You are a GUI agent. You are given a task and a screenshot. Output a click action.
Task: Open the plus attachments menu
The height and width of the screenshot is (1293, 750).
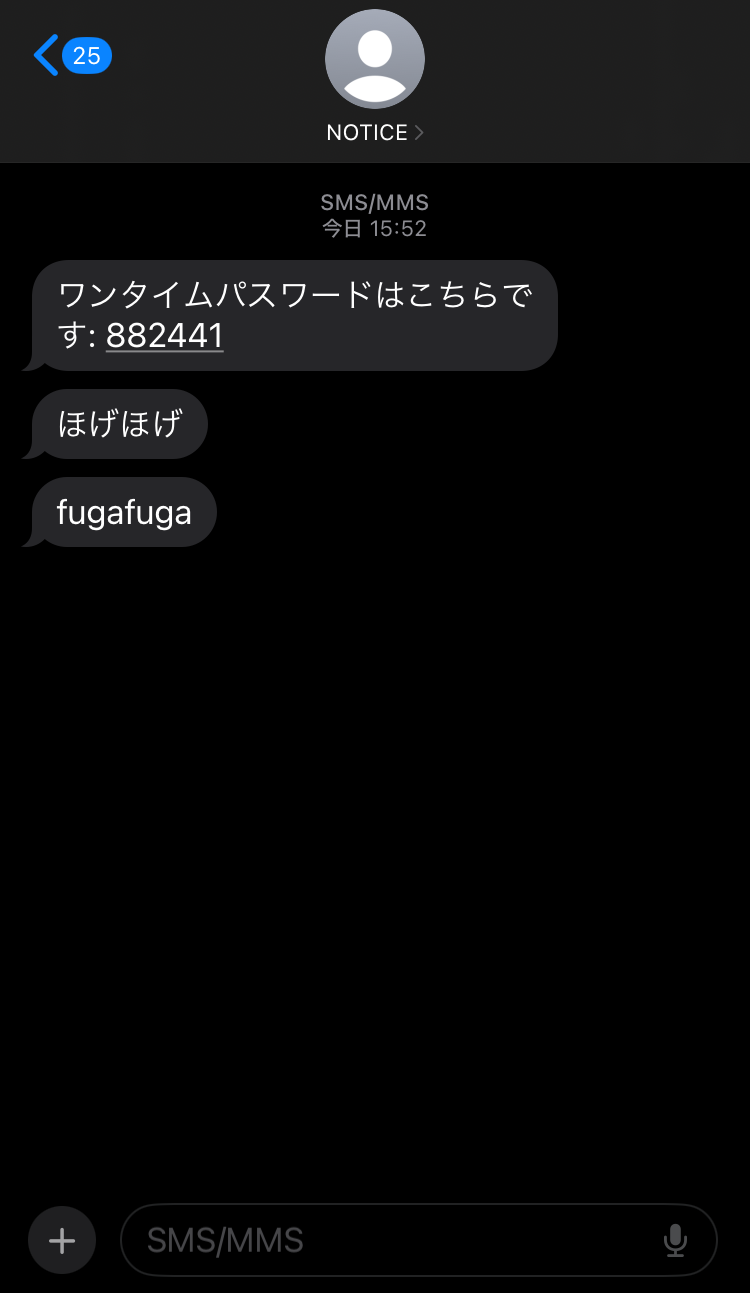click(62, 1241)
